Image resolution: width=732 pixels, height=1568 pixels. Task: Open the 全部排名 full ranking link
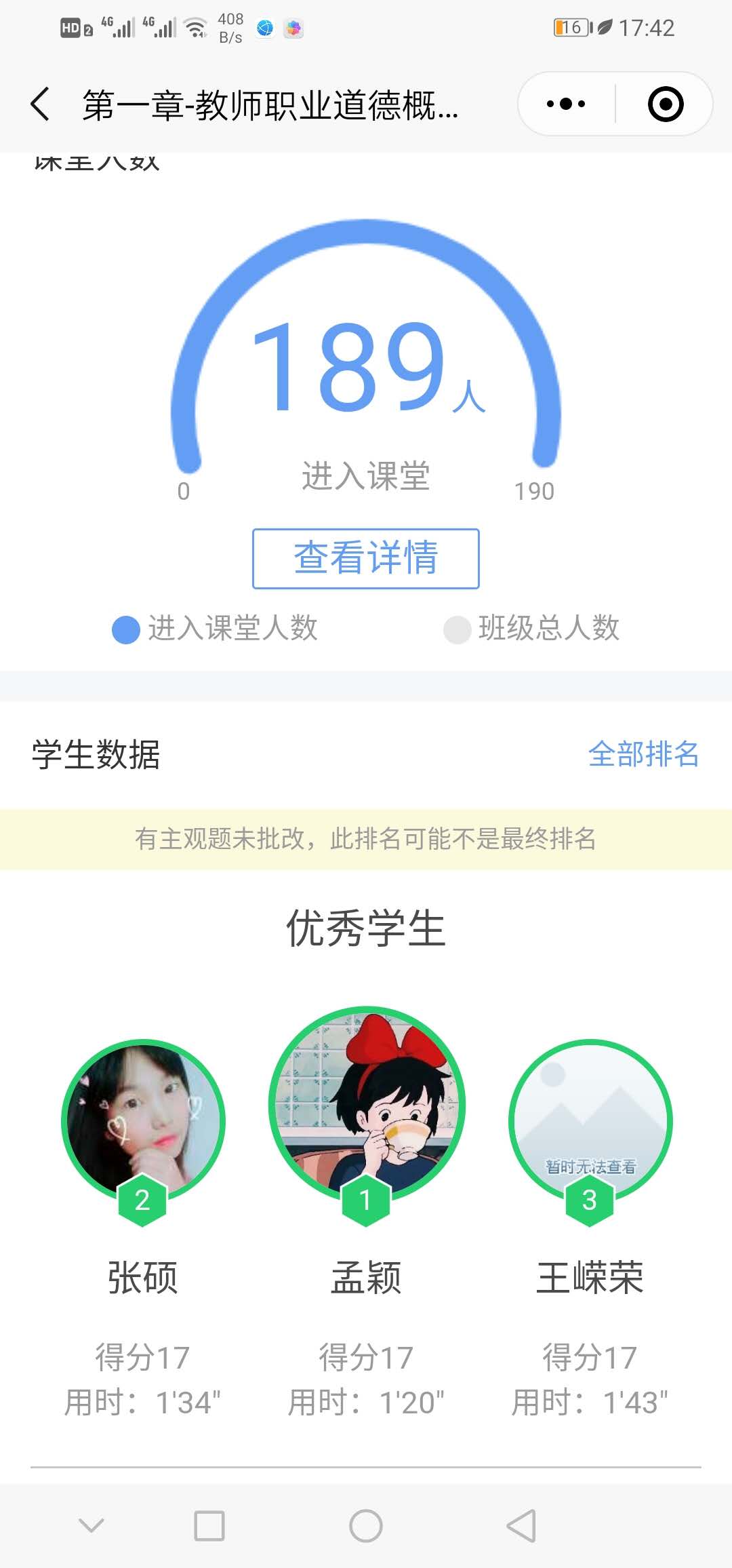(x=643, y=754)
